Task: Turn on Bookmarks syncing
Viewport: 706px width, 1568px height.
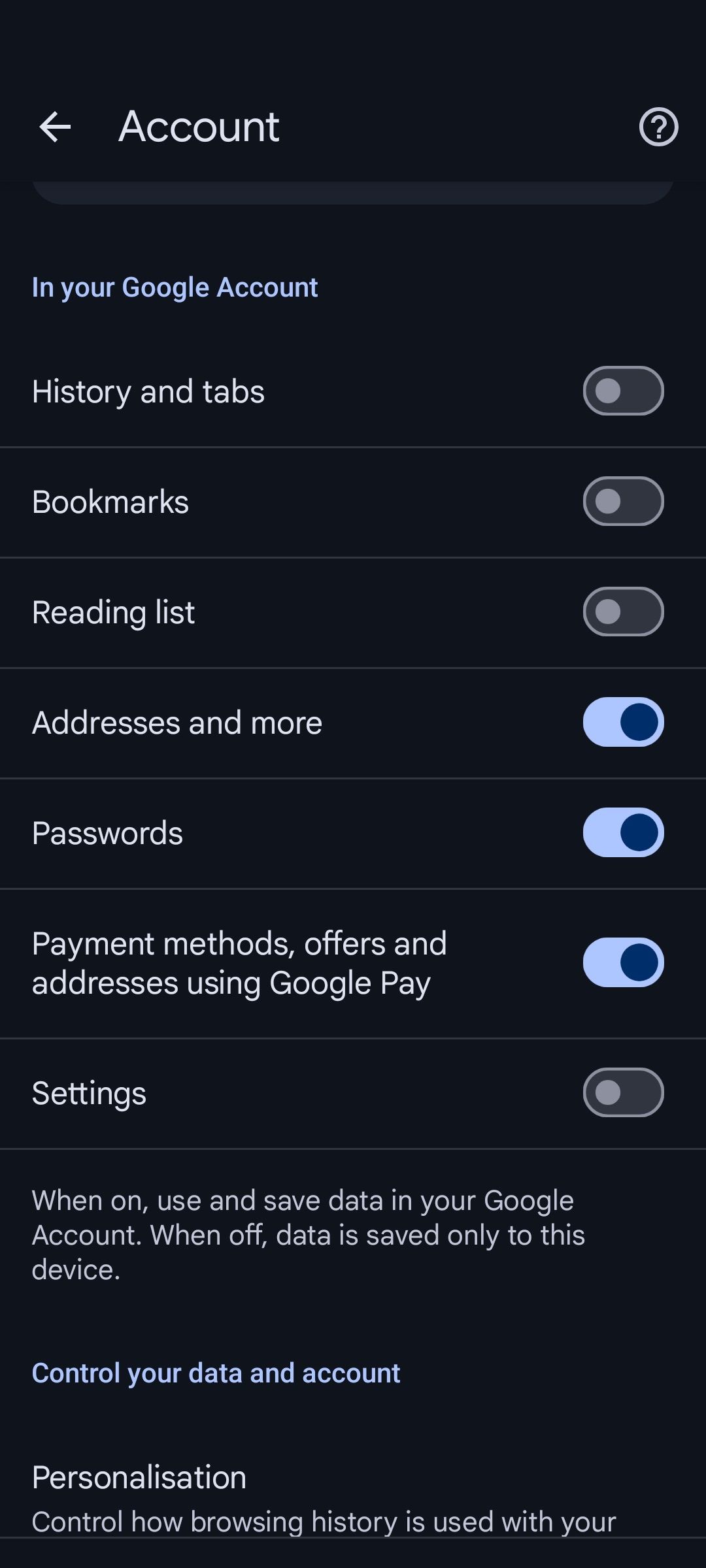Action: pyautogui.click(x=622, y=500)
